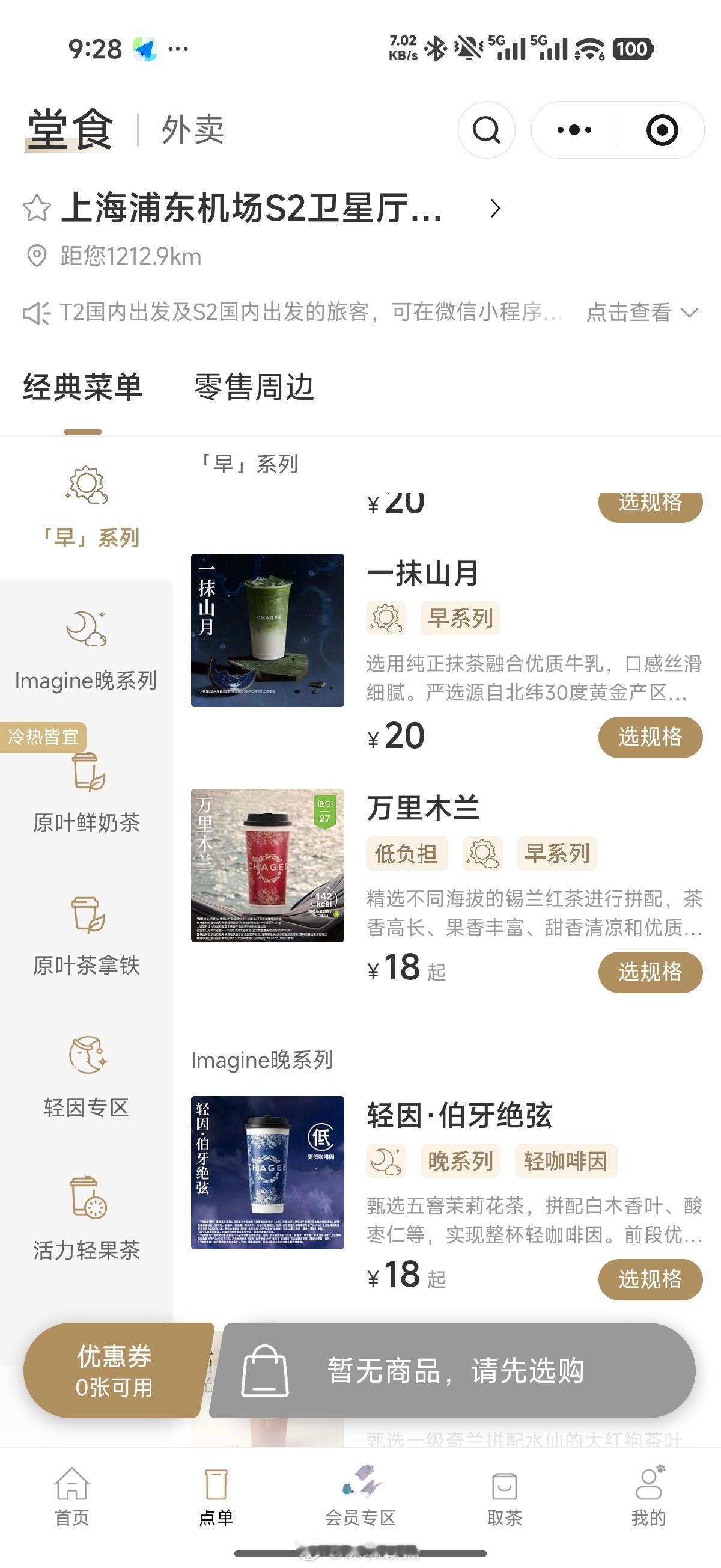Switch to 外卖 delivery mode
Screen dimensions: 721x1568
(x=193, y=130)
